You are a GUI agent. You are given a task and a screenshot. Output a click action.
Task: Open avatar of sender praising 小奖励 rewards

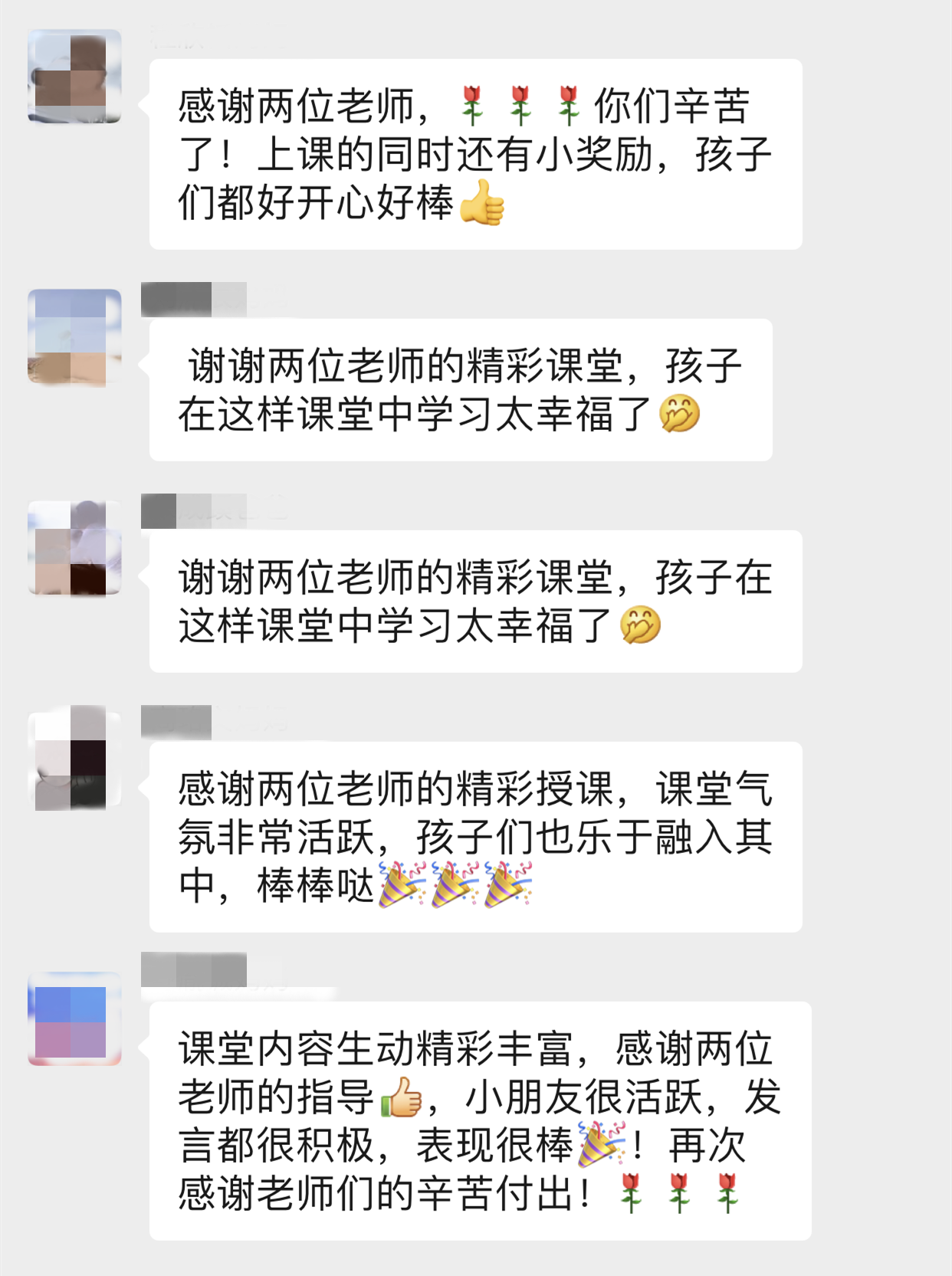click(x=74, y=76)
